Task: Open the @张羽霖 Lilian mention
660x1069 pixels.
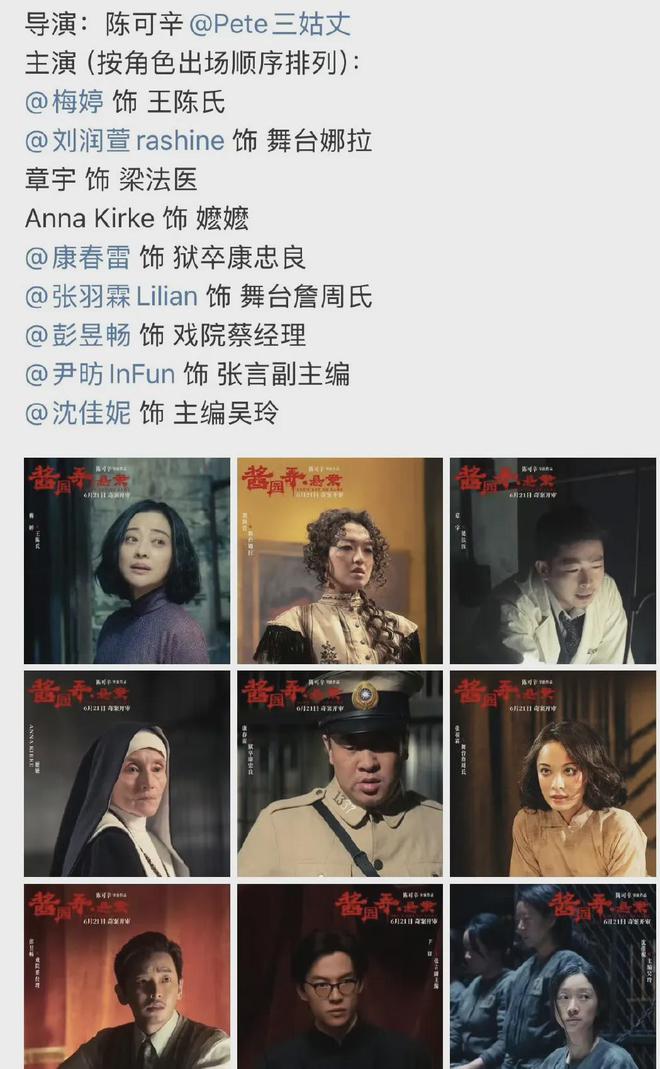Action: point(111,296)
